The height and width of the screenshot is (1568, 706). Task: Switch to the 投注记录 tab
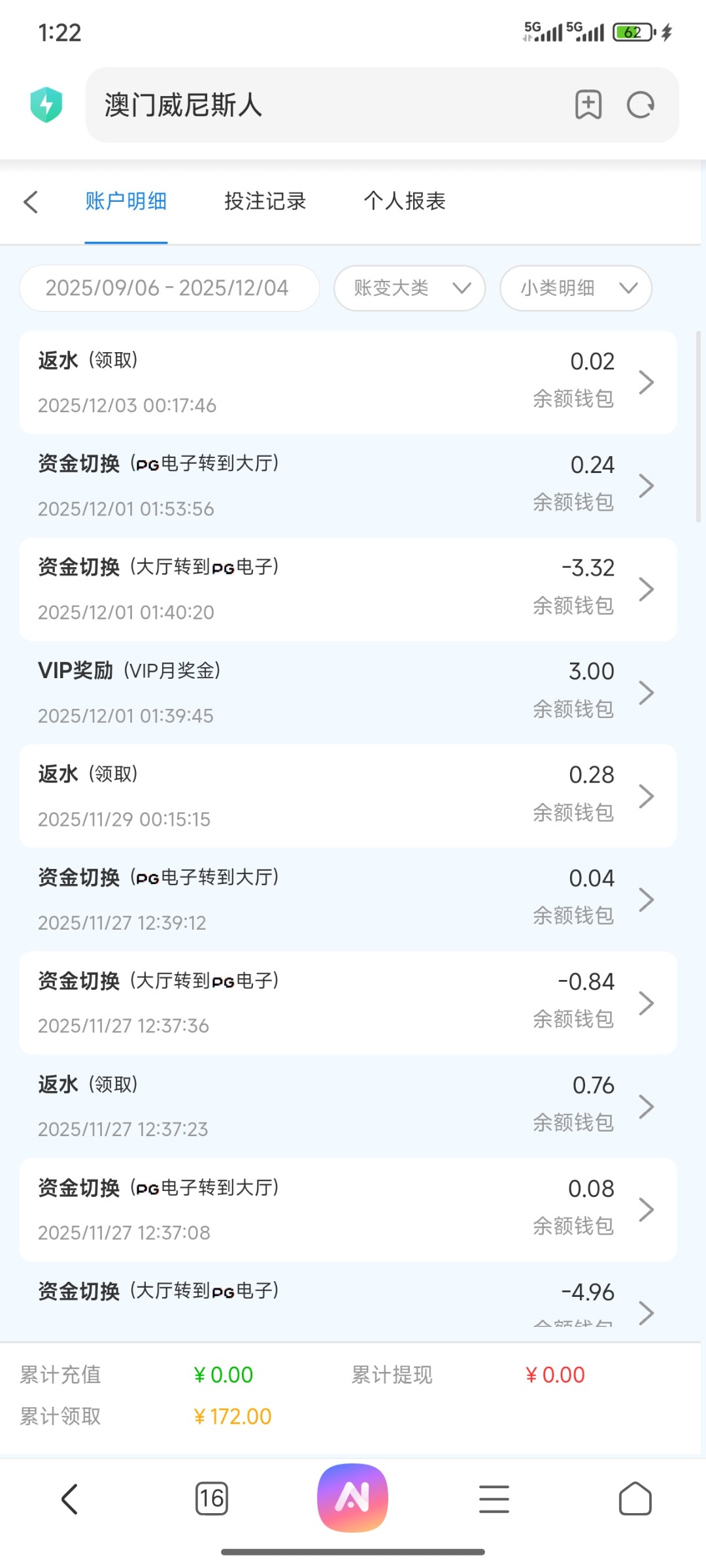[x=265, y=201]
